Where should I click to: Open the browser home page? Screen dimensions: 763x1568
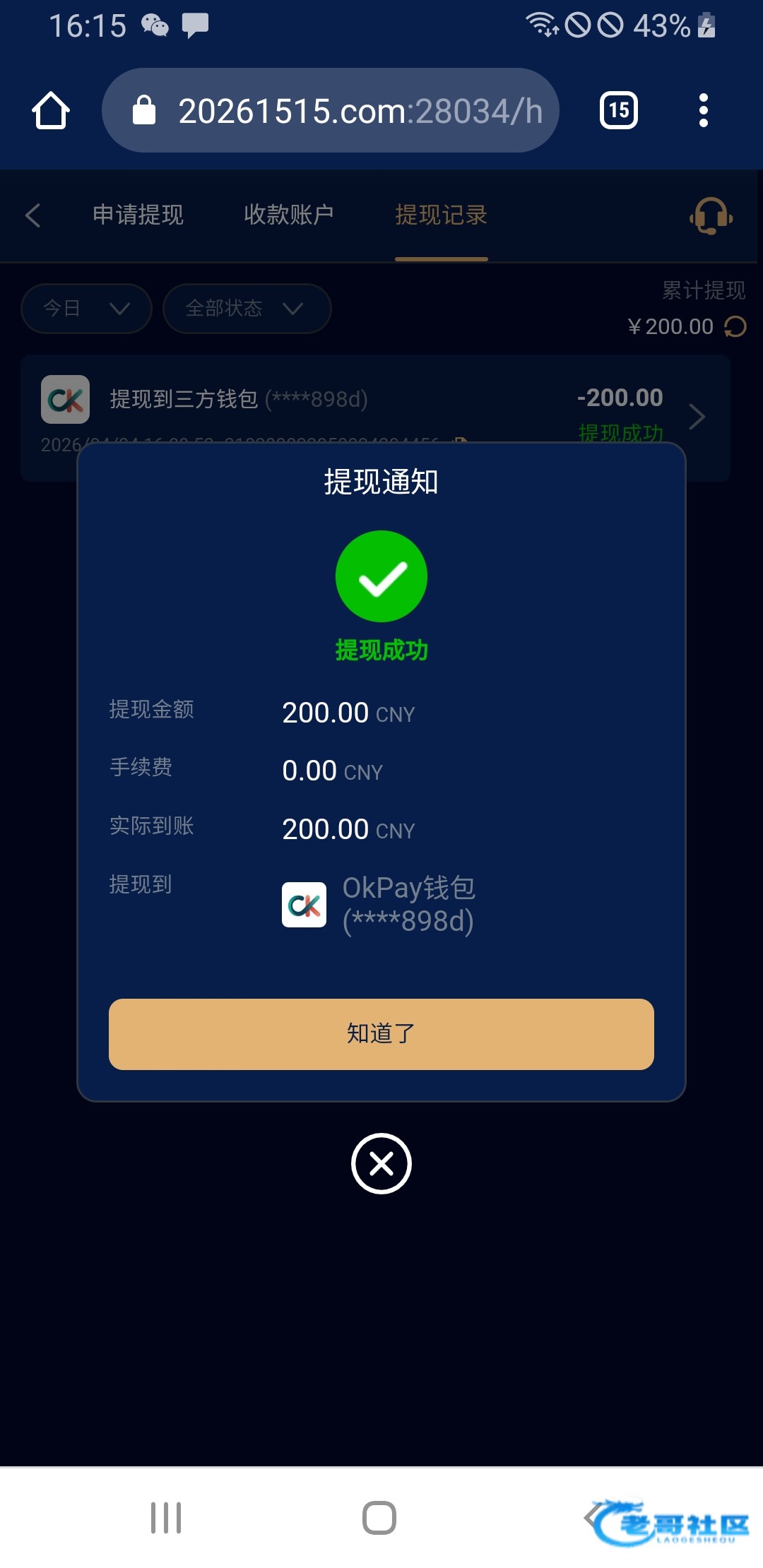click(51, 111)
